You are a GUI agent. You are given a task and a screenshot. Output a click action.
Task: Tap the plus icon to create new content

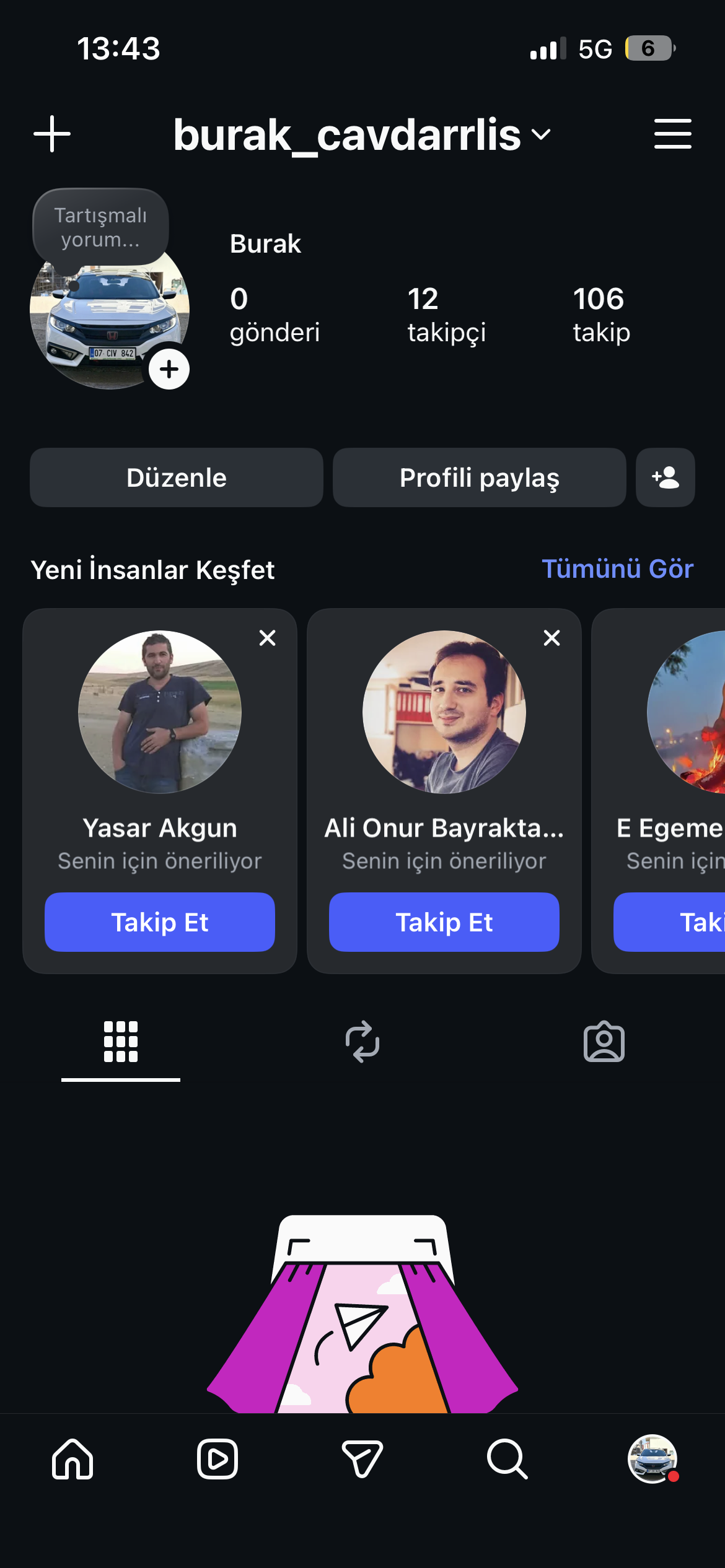(52, 134)
